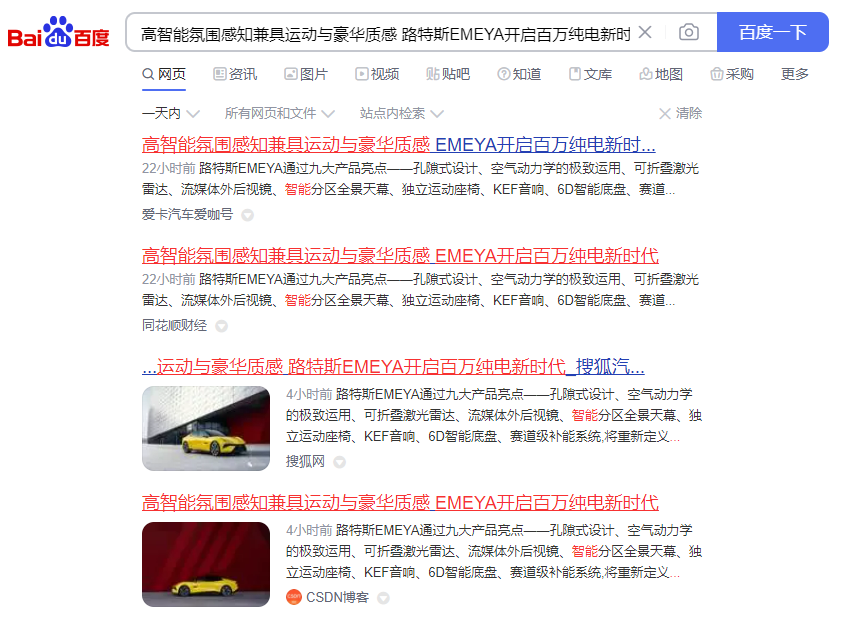
Task: Switch to the 地图 tab
Action: (661, 74)
